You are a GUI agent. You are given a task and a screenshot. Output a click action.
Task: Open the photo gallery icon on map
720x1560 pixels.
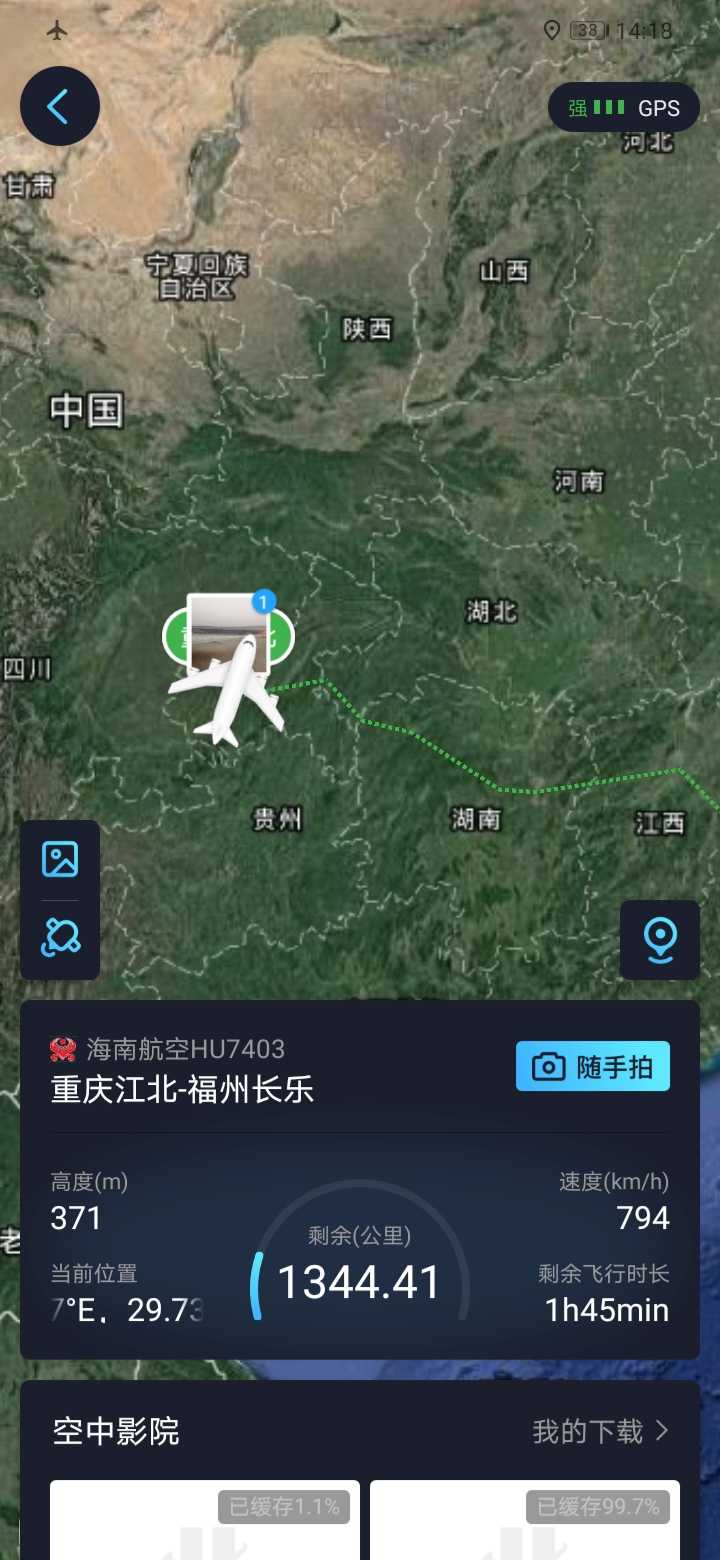point(60,860)
